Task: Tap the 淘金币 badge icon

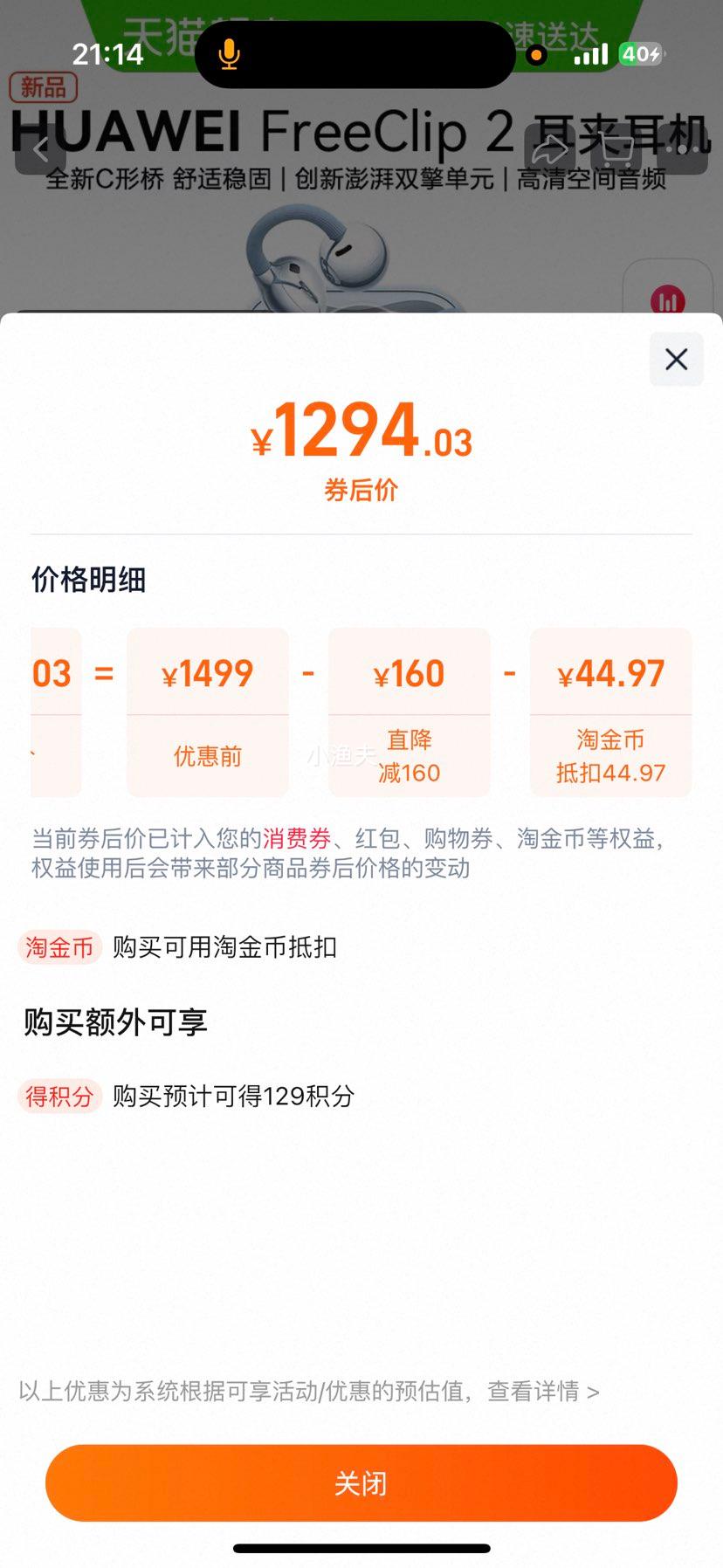Action: pyautogui.click(x=58, y=946)
